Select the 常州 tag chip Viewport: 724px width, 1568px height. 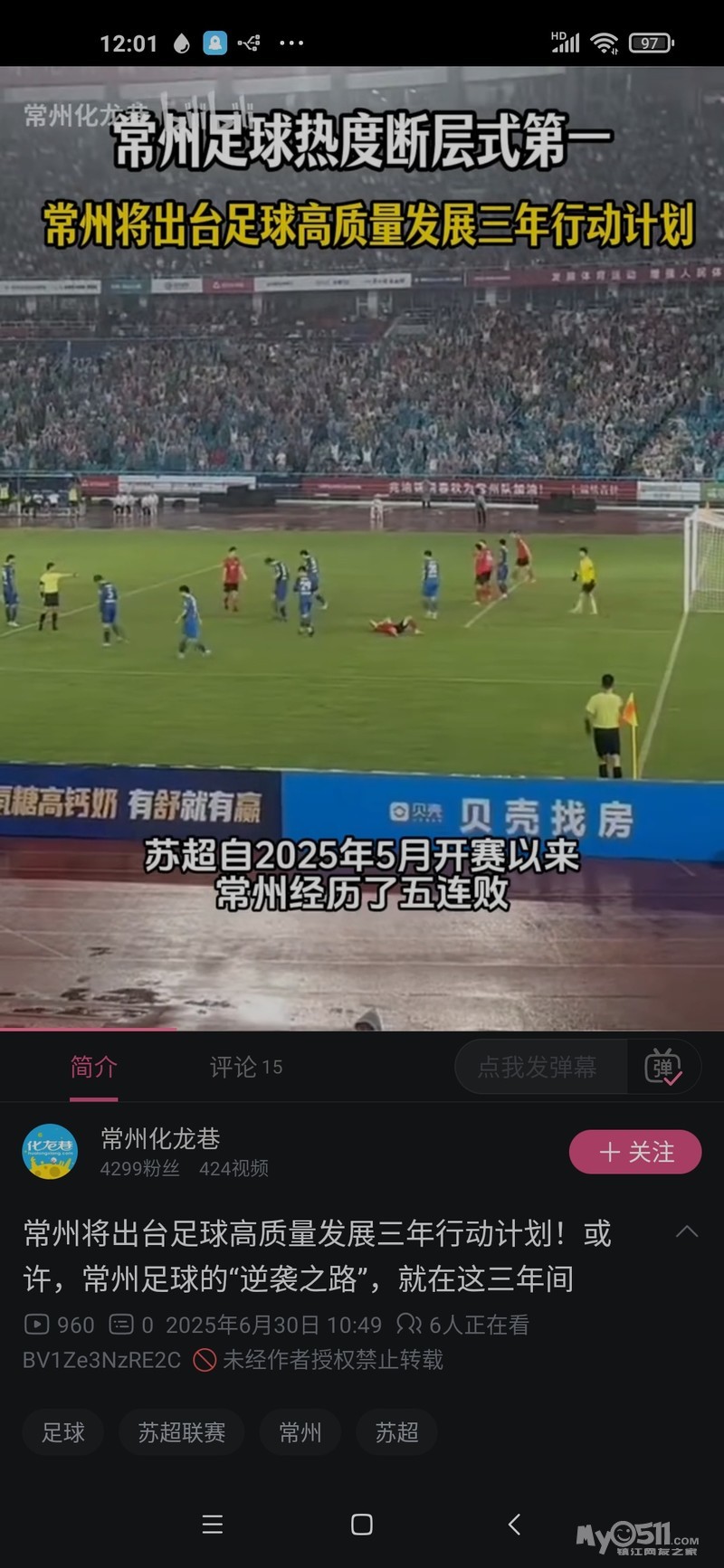(x=300, y=1432)
